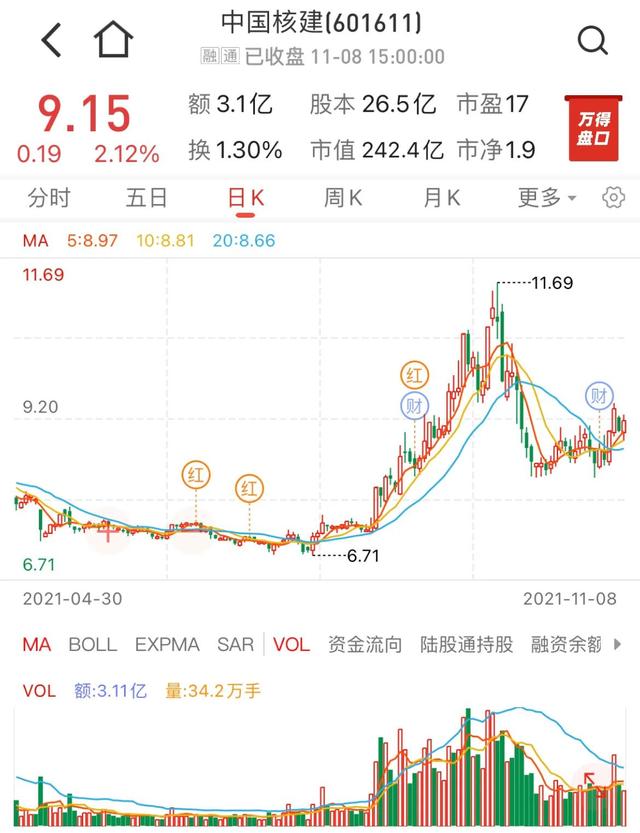Select the BOLL indicator
Image resolution: width=640 pixels, height=833 pixels.
point(92,645)
